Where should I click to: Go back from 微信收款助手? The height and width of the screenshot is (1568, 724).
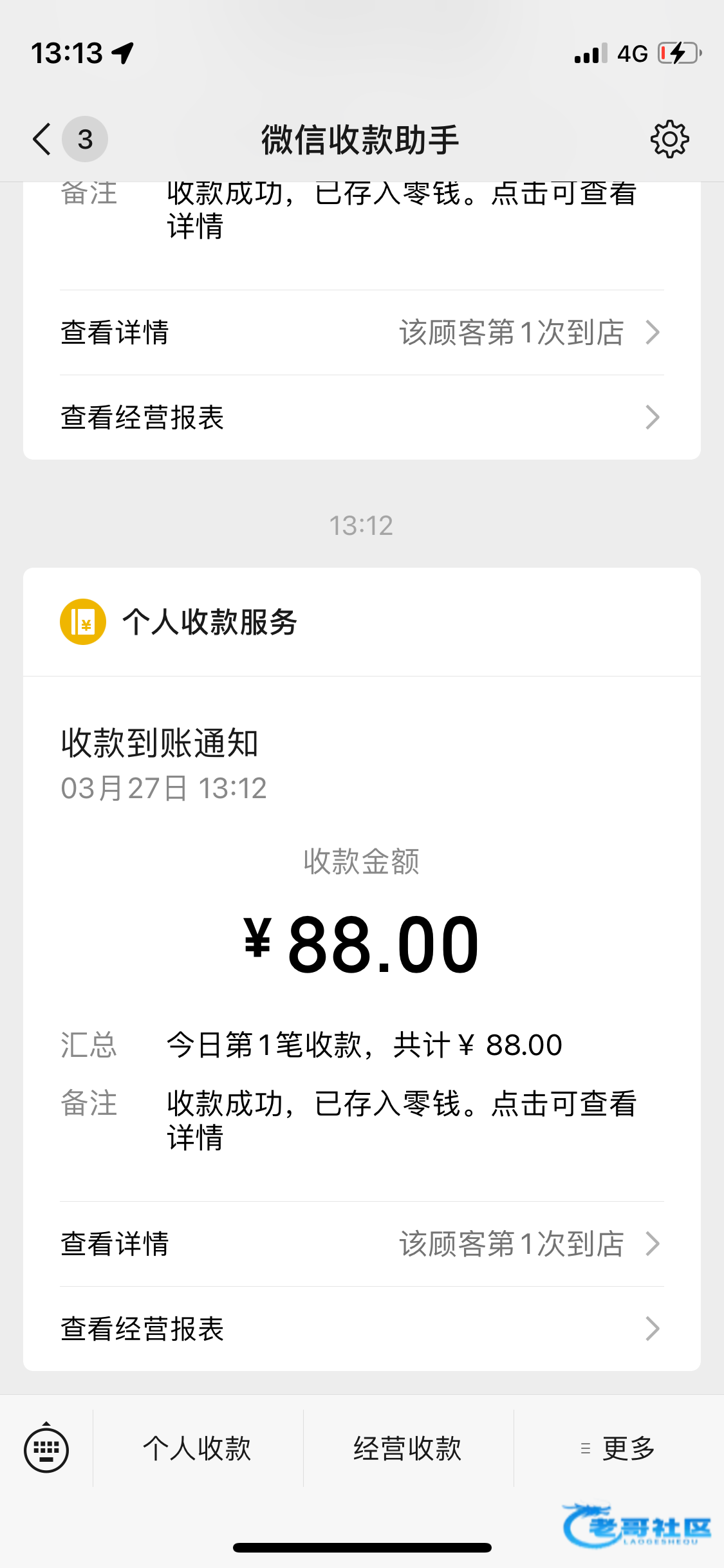[42, 139]
